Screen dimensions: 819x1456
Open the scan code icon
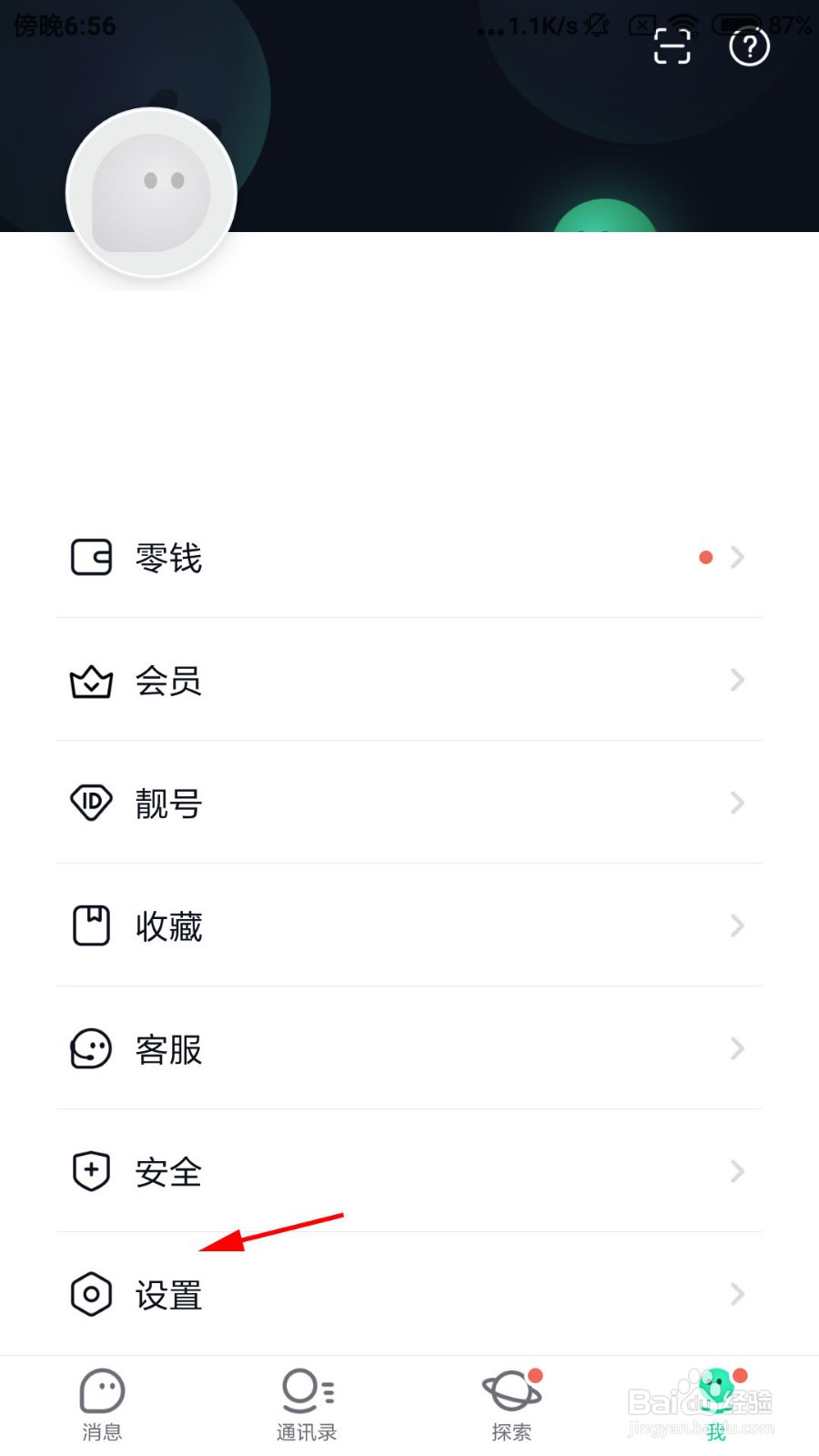pyautogui.click(x=672, y=45)
